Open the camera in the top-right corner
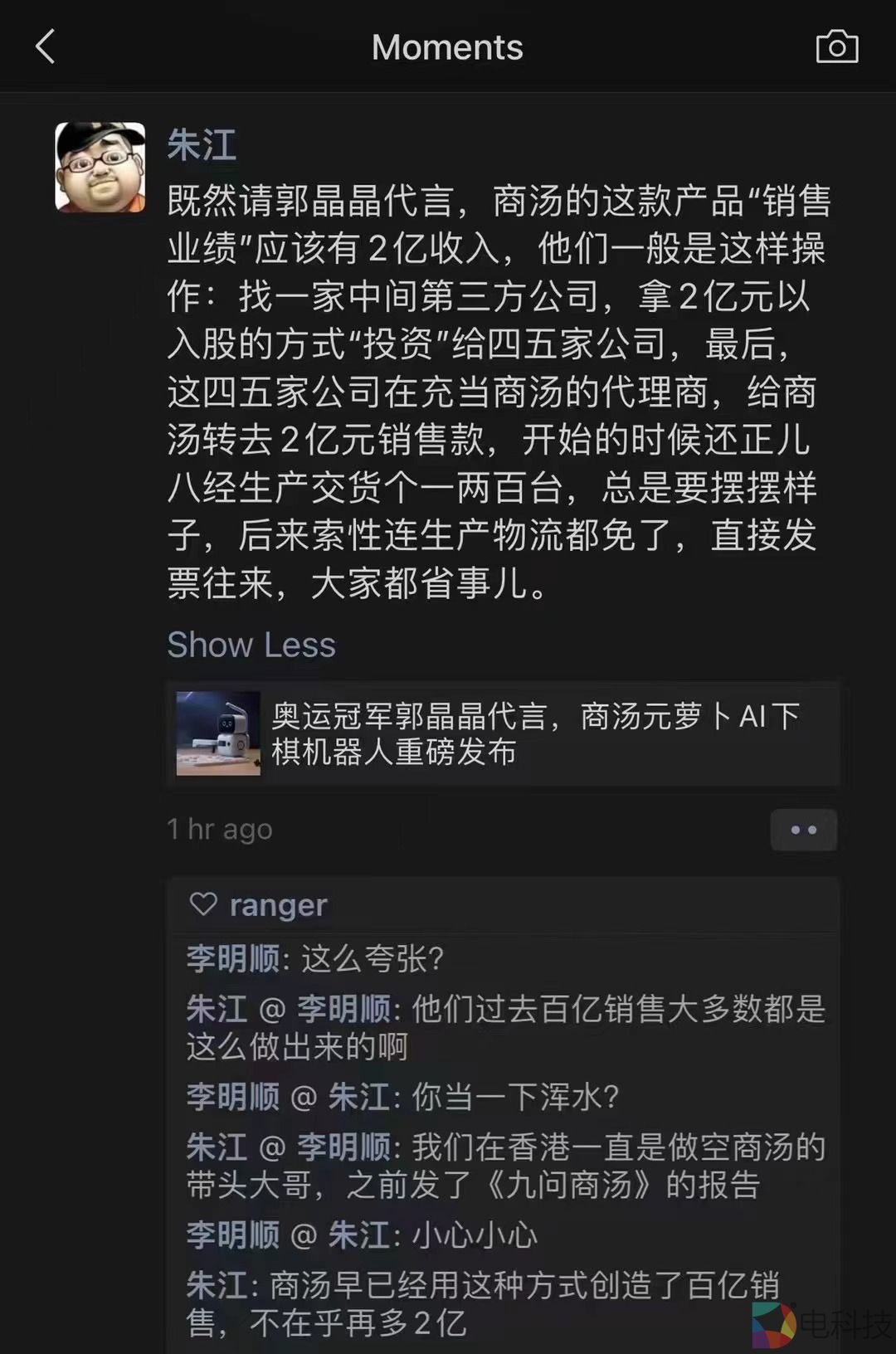Viewport: 896px width, 1354px height. [x=838, y=46]
